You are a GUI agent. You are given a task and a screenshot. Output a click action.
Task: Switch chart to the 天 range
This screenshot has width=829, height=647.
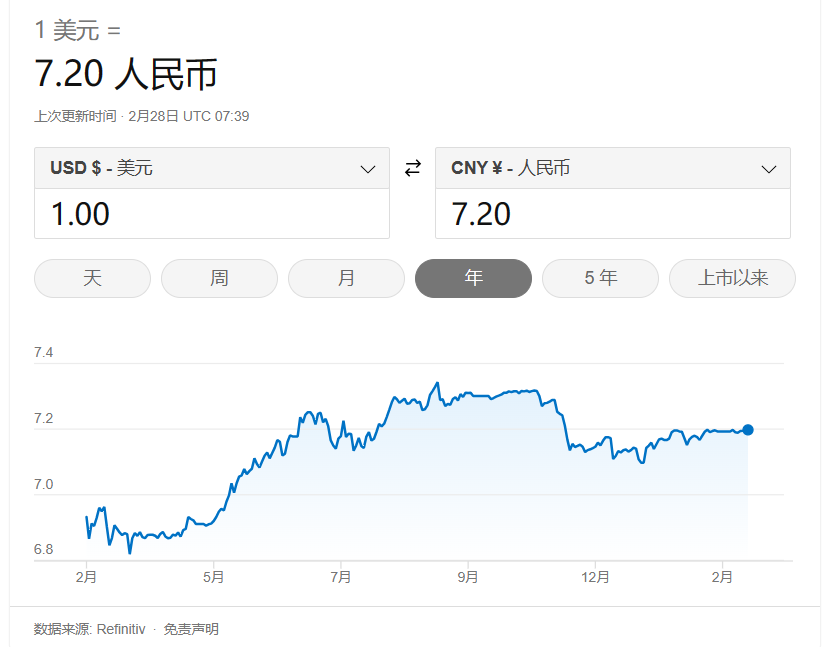click(x=93, y=278)
